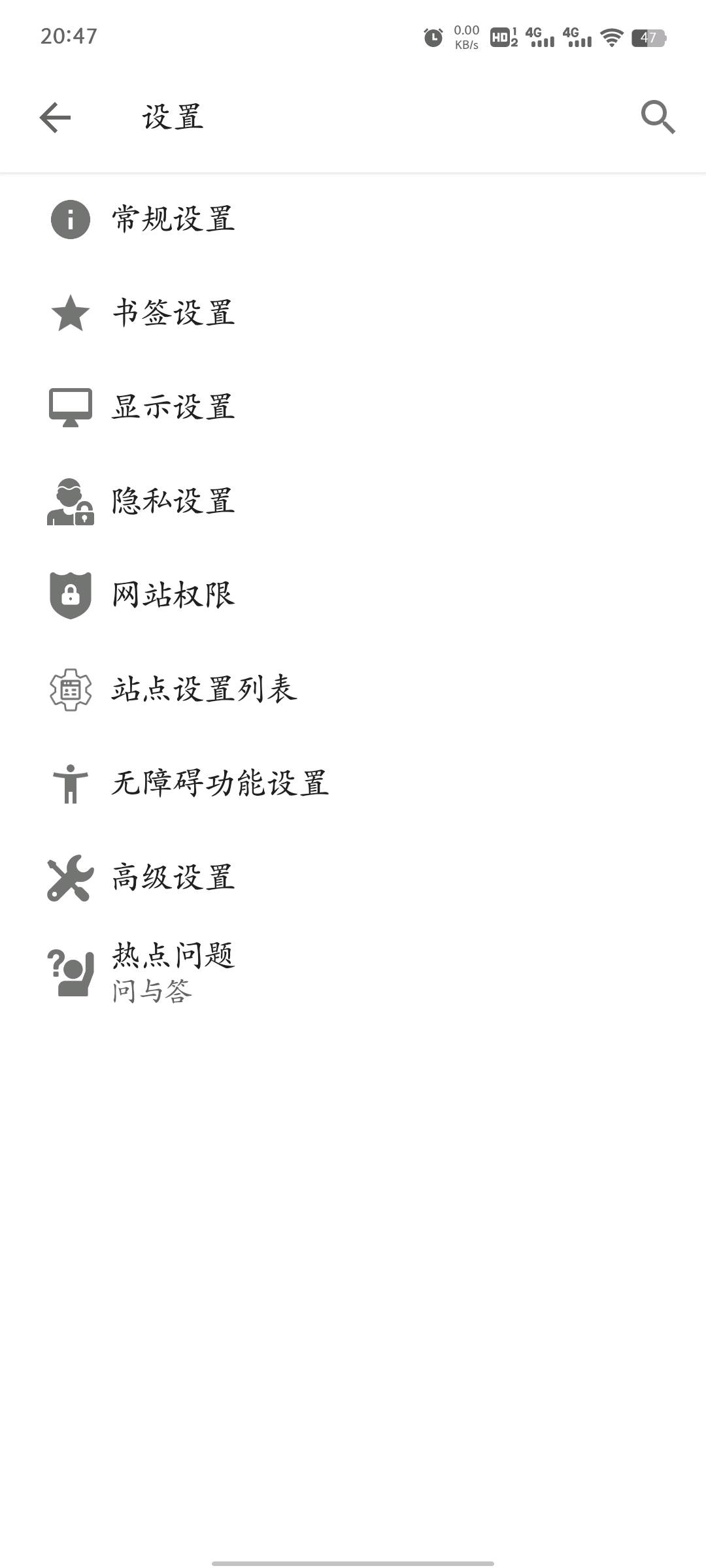Open 隐私设置 (privacy settings)
This screenshot has width=706, height=1568.
click(x=173, y=501)
